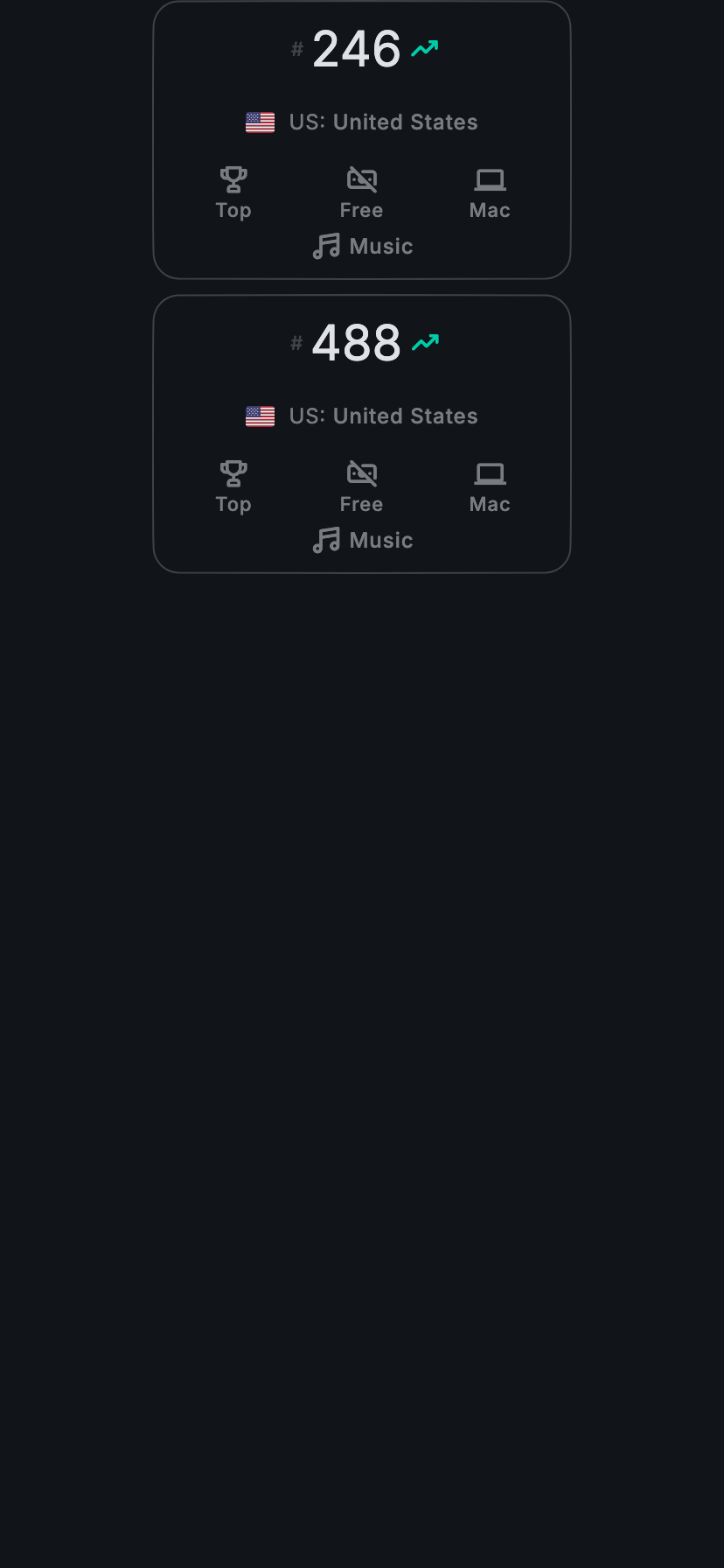Click the US flag in the #488 card
Image resolution: width=724 pixels, height=1568 pixels.
[261, 416]
